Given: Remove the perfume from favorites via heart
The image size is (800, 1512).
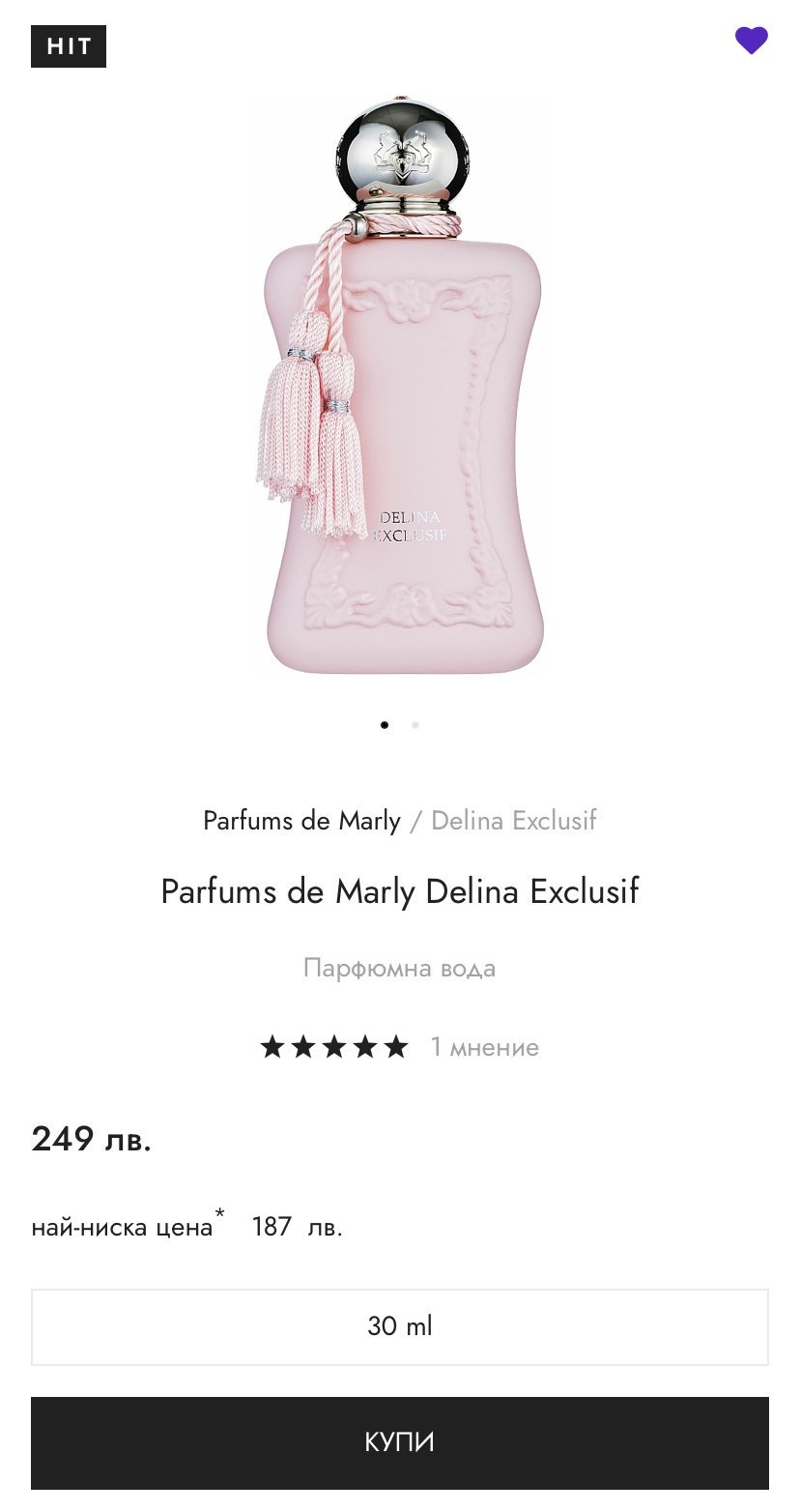Looking at the screenshot, I should coord(751,41).
